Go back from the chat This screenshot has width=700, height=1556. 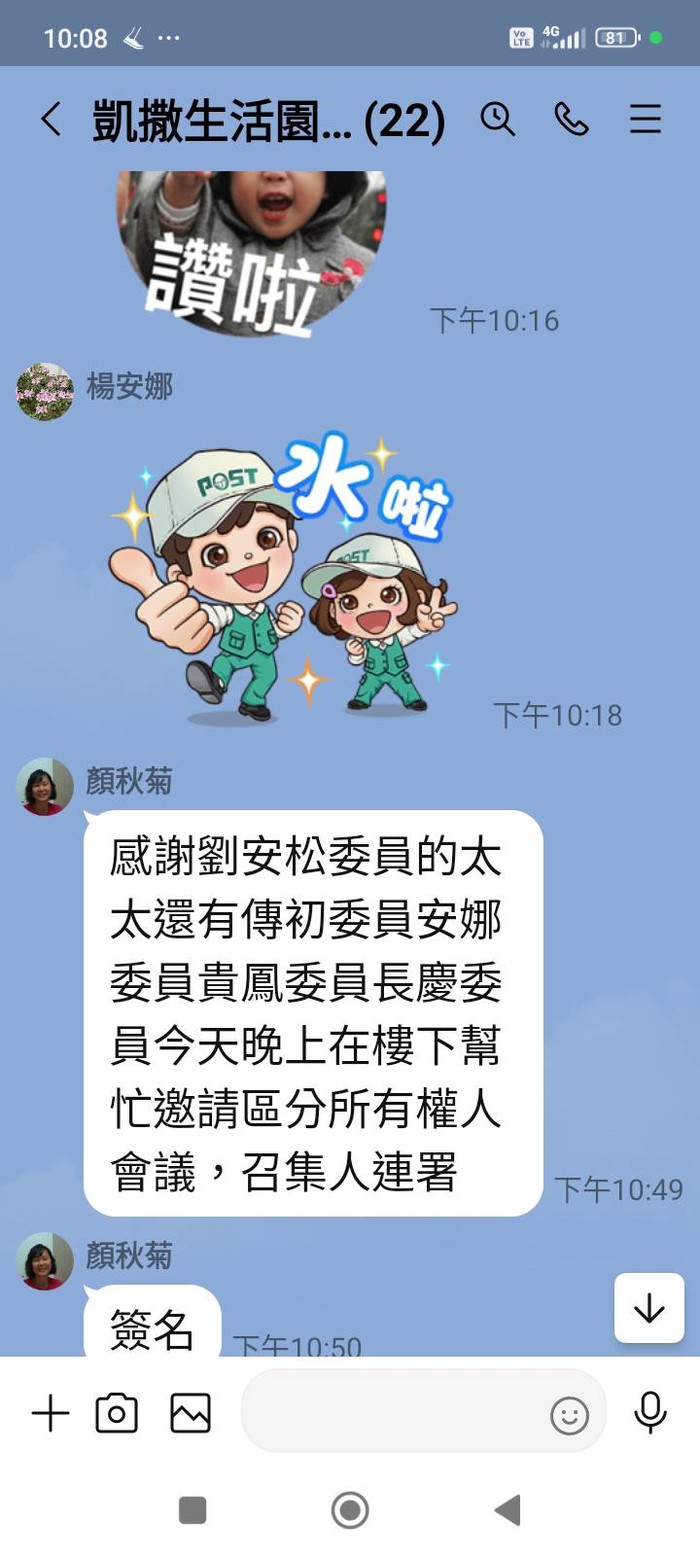point(50,120)
